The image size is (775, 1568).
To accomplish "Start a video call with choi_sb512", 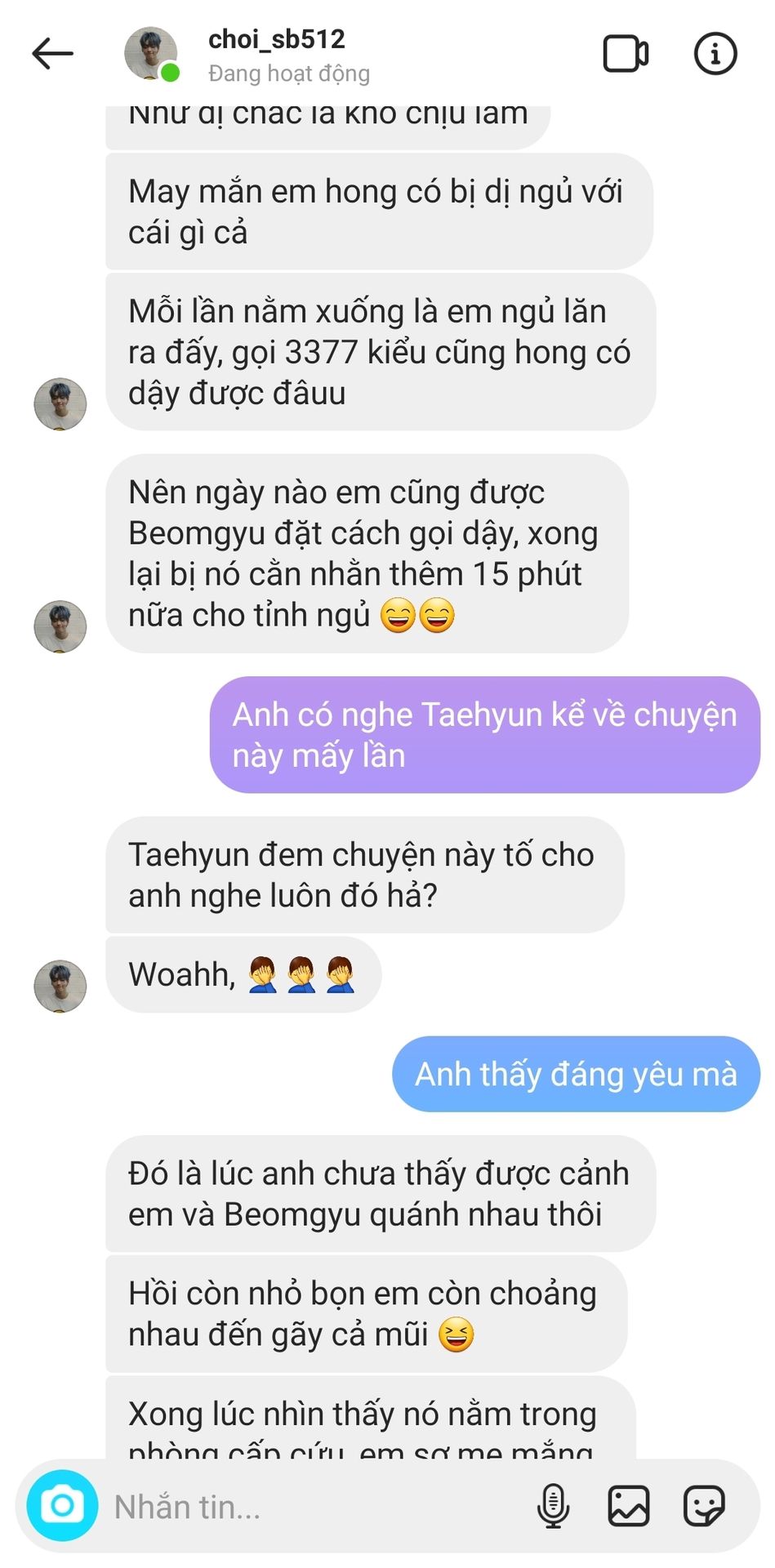I will tap(626, 54).
